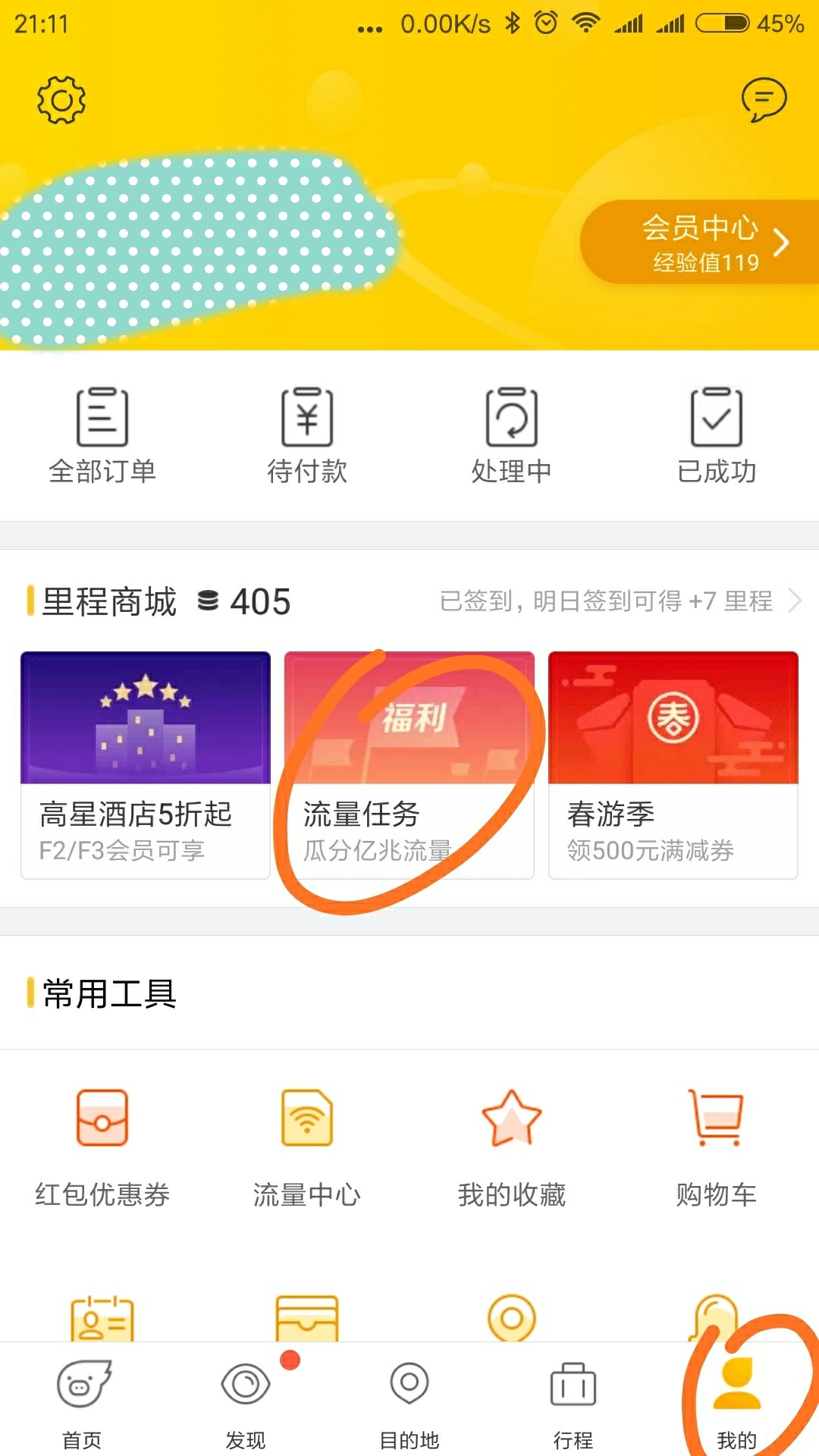
Task: Open the 高星酒店5折起 card
Action: point(146,764)
